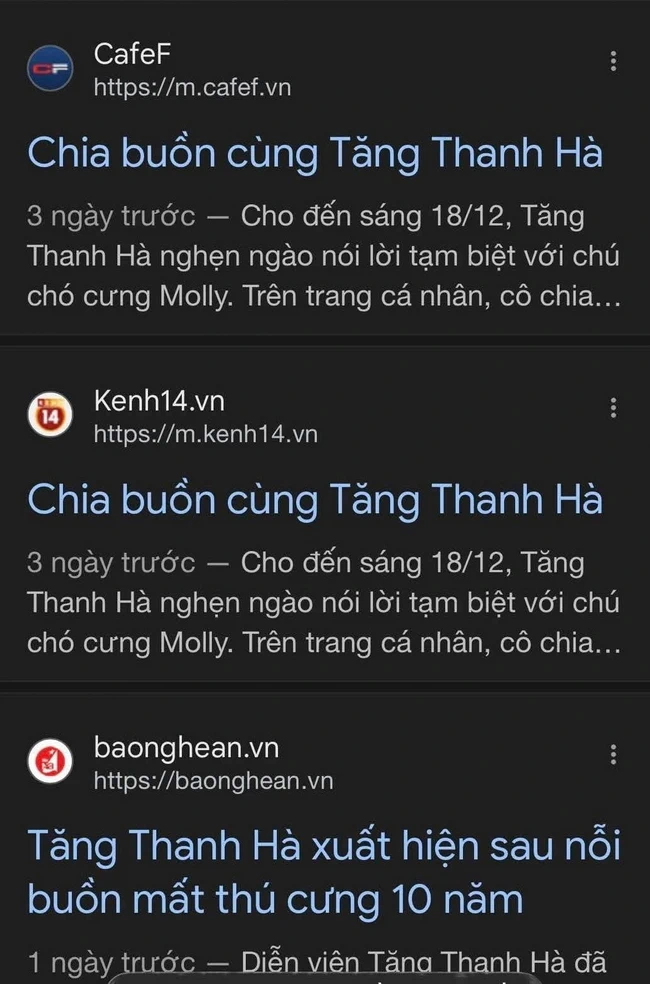Open the Kenh14.vn result overflow menu
The height and width of the screenshot is (984, 650).
tap(613, 408)
